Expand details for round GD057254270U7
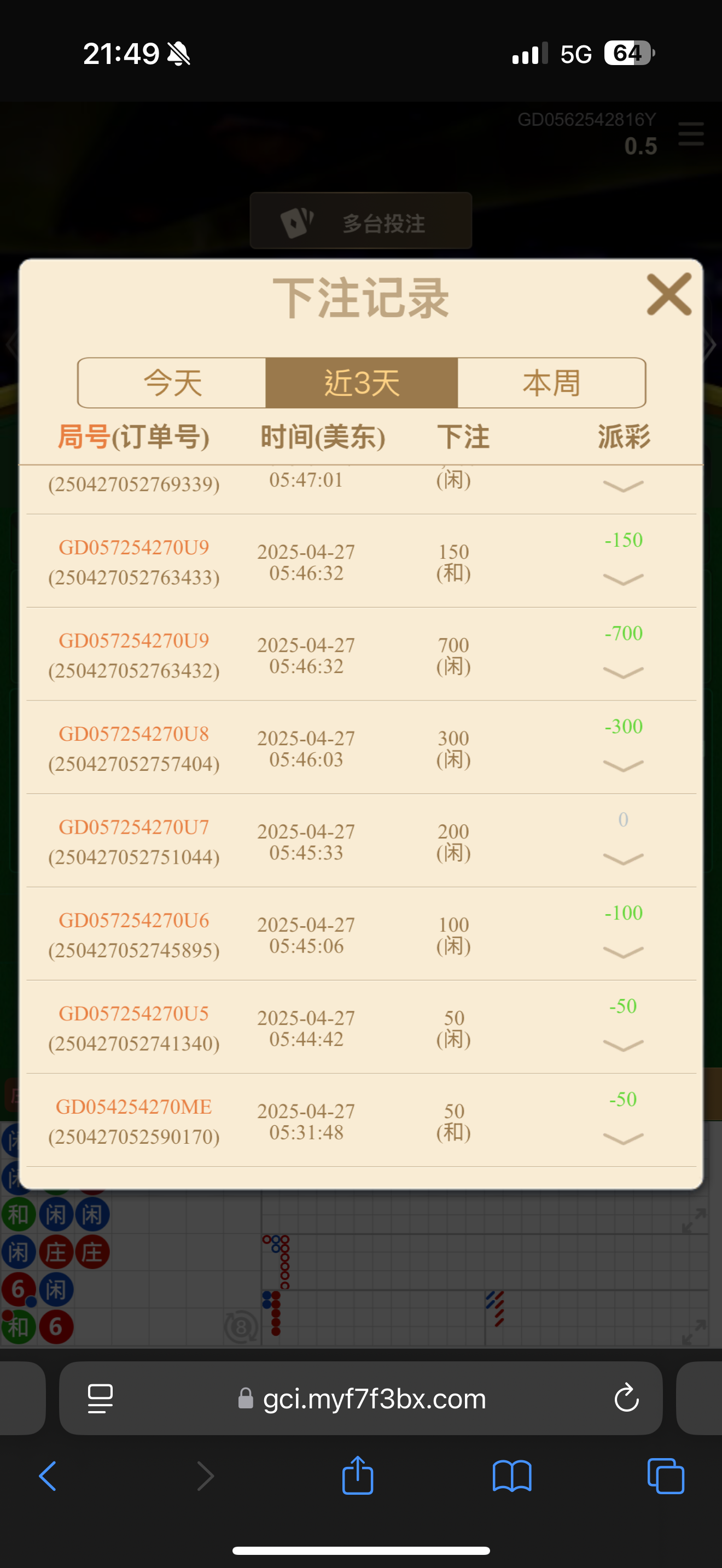Image resolution: width=722 pixels, height=1568 pixels. coord(623,858)
